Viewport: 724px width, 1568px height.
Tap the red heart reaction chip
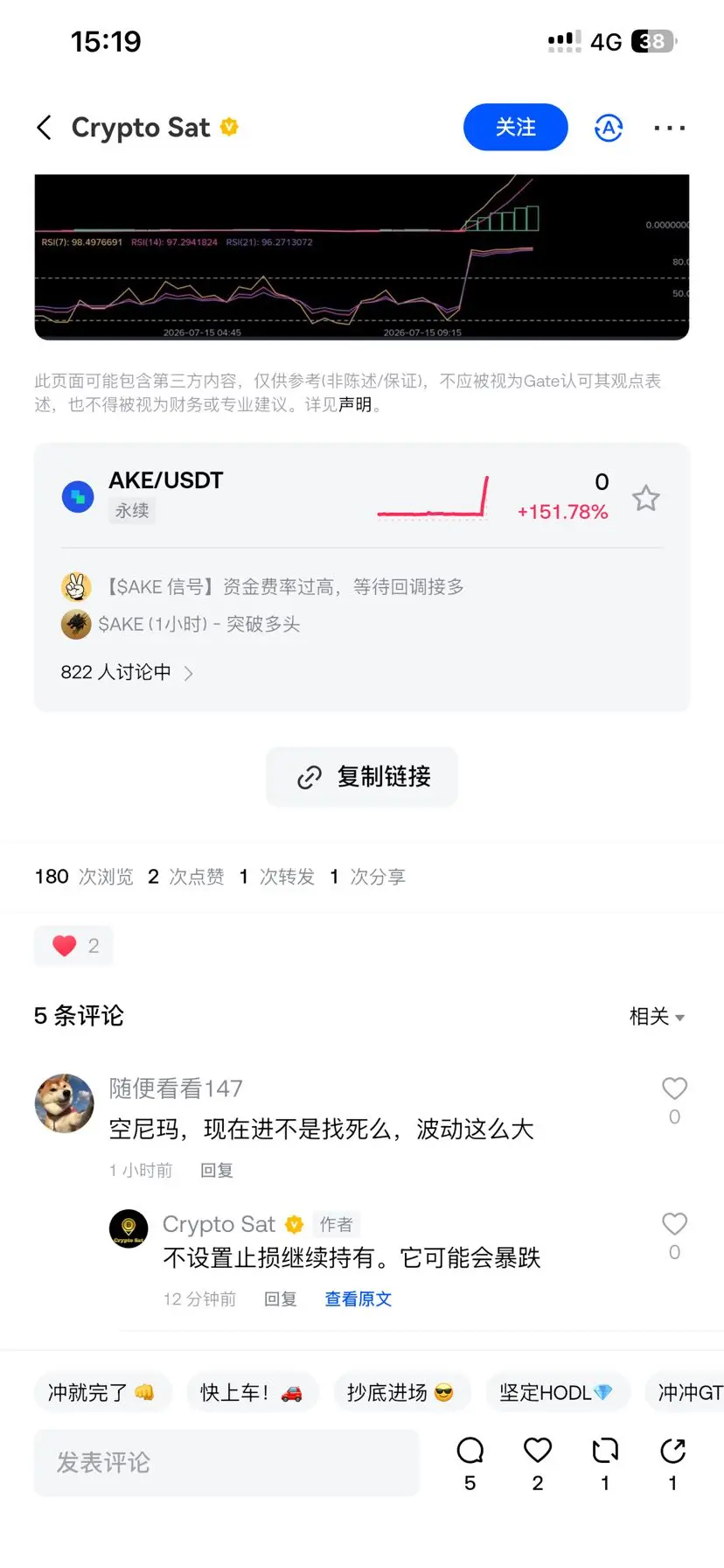click(x=74, y=946)
